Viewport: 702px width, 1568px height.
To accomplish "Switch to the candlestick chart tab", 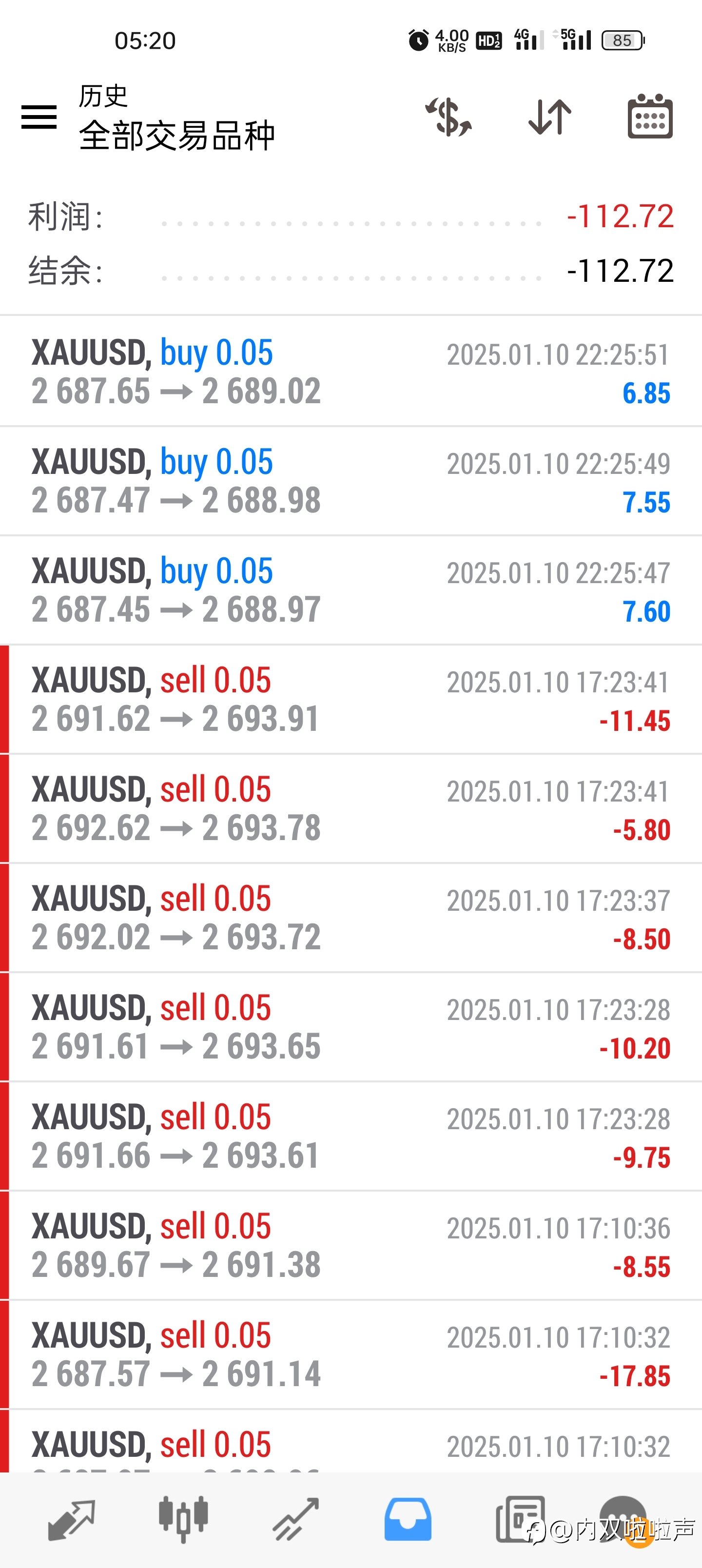I will pyautogui.click(x=183, y=1520).
